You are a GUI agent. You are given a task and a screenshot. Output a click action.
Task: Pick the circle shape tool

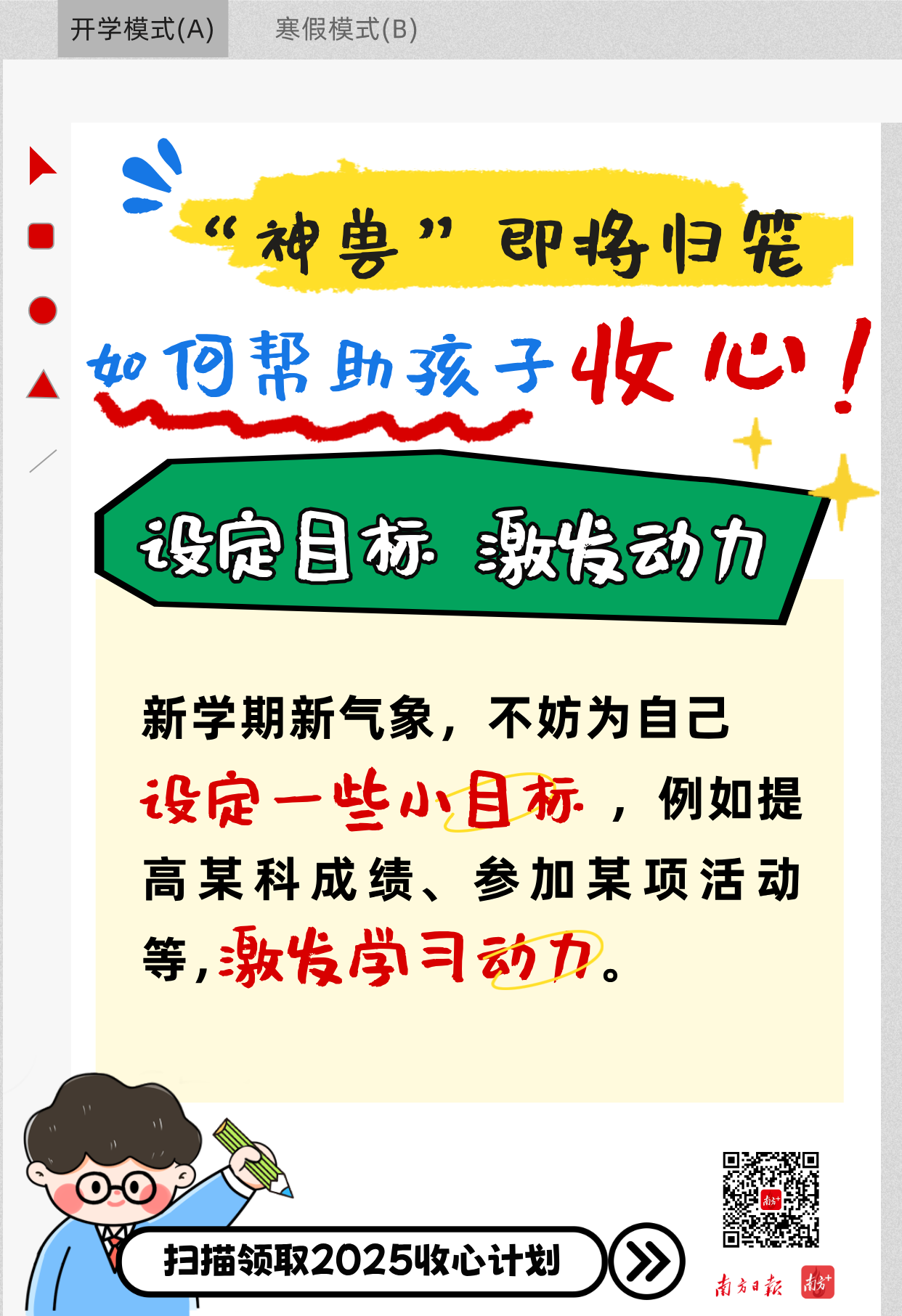click(42, 311)
